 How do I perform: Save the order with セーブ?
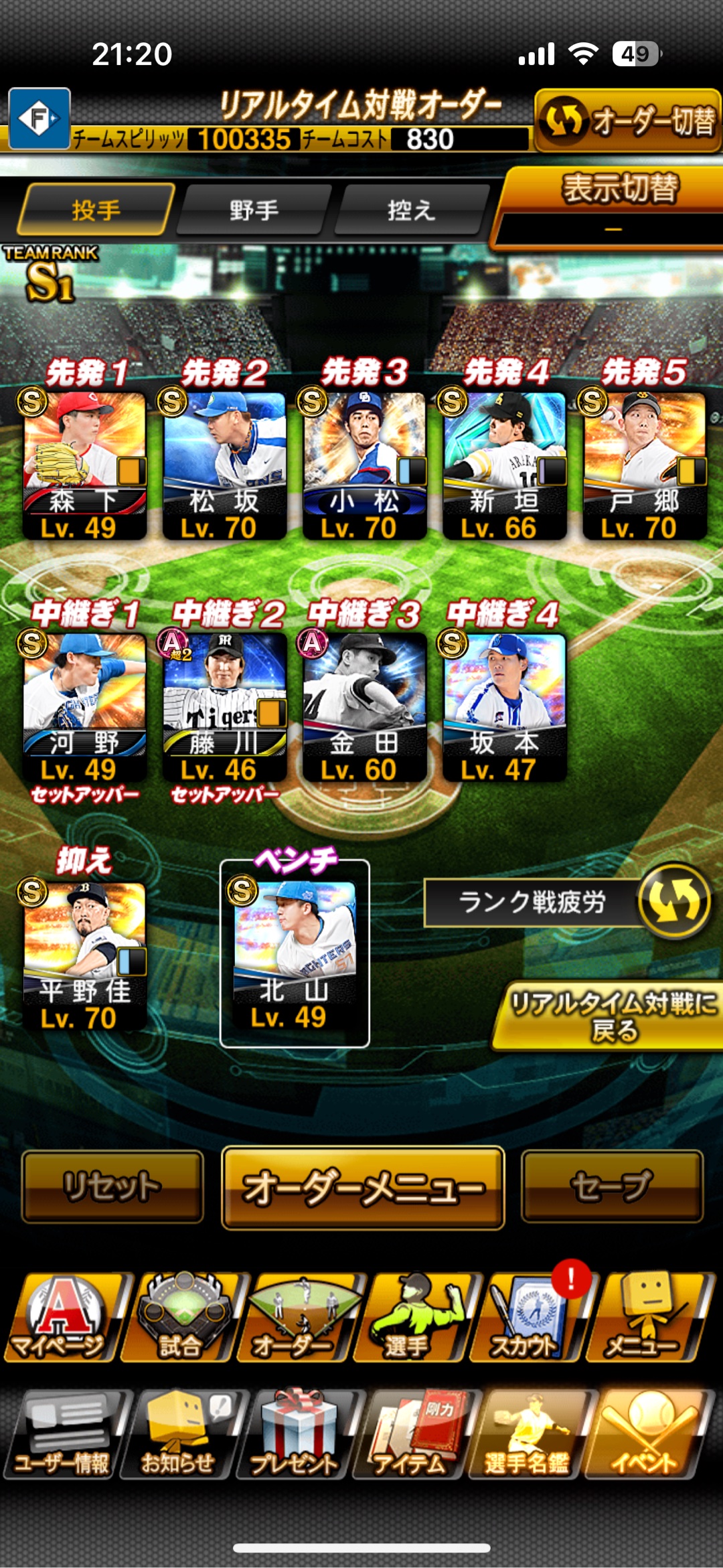[612, 1187]
